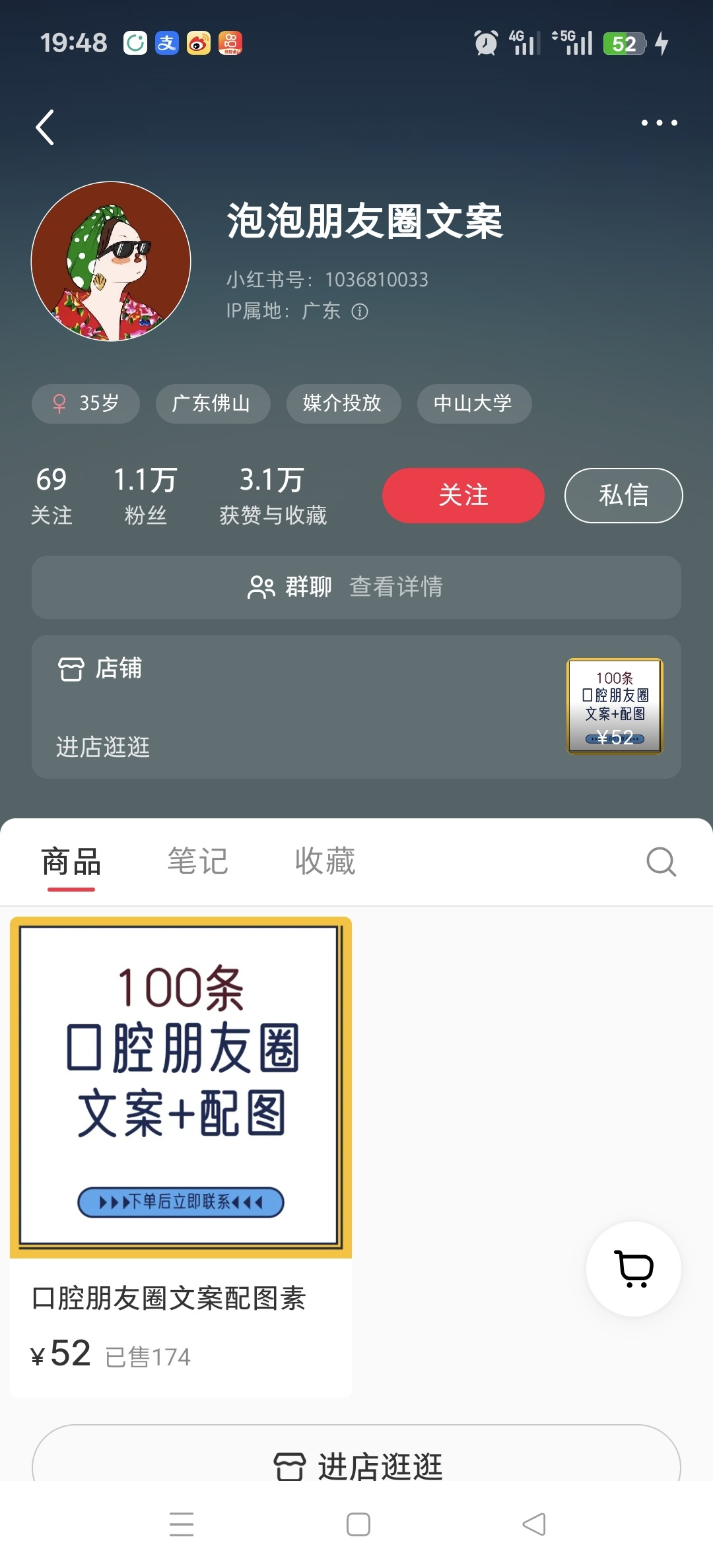Tap the 广东佛山 location tag
The image size is (713, 1568).
tap(213, 404)
